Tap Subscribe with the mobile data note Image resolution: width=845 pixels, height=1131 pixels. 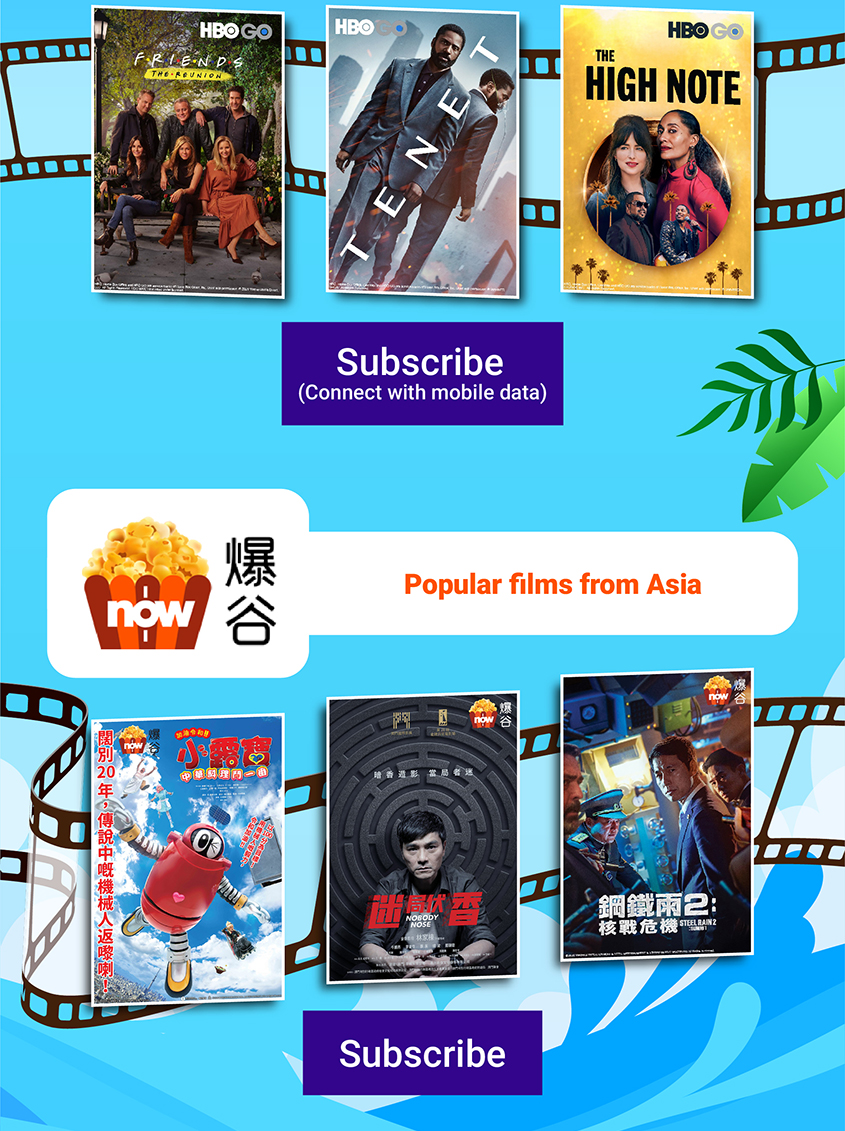click(422, 373)
